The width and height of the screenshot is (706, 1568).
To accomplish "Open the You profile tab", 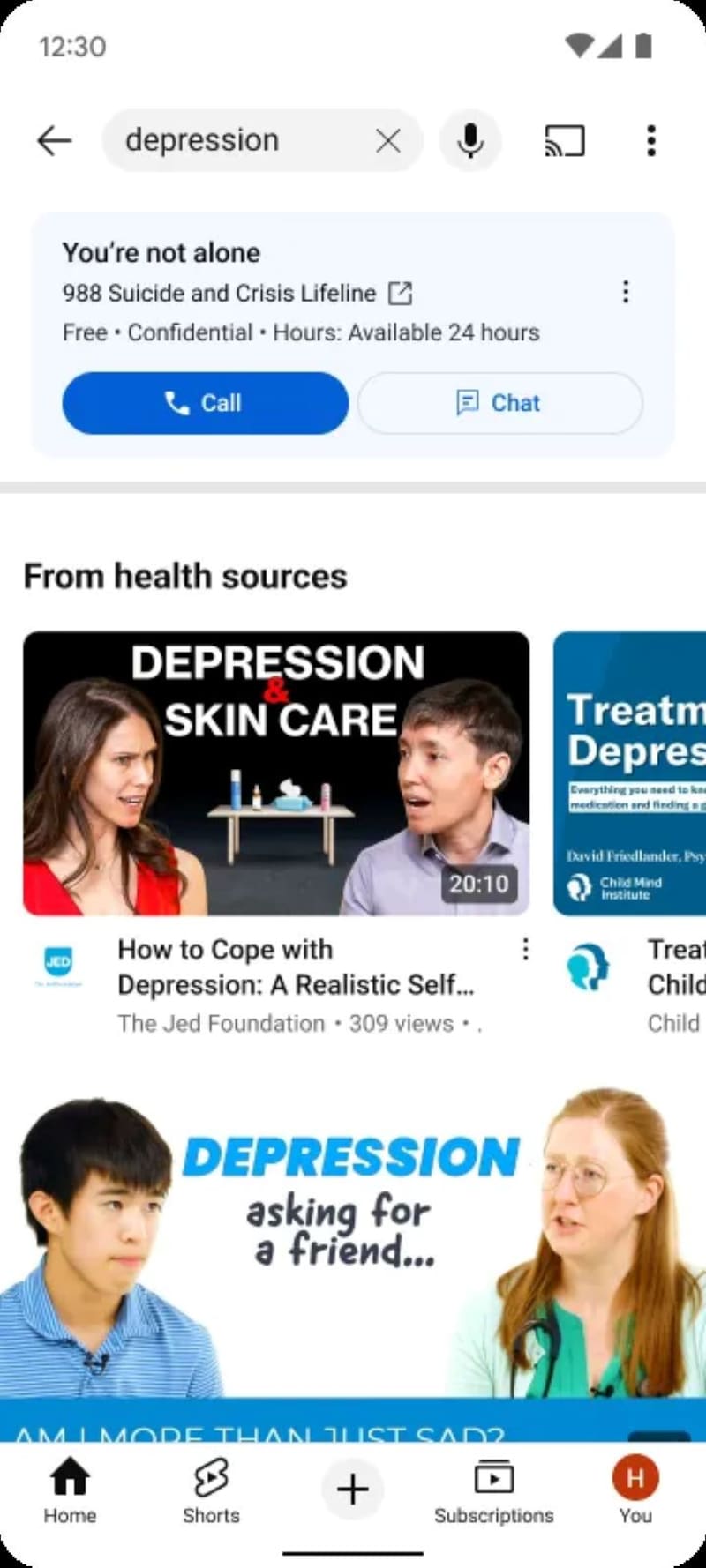I will point(635,1490).
